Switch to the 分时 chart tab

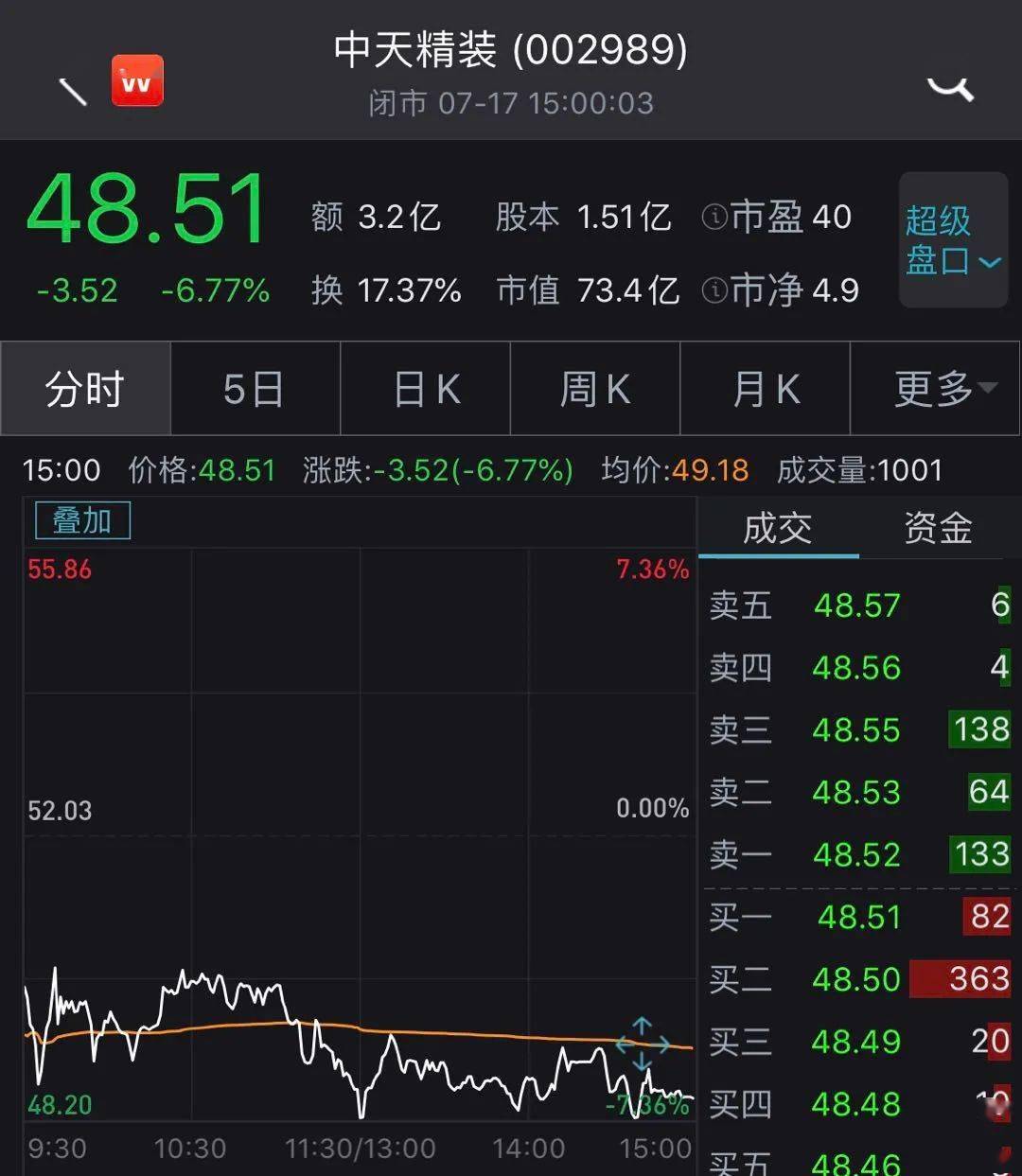click(x=84, y=389)
